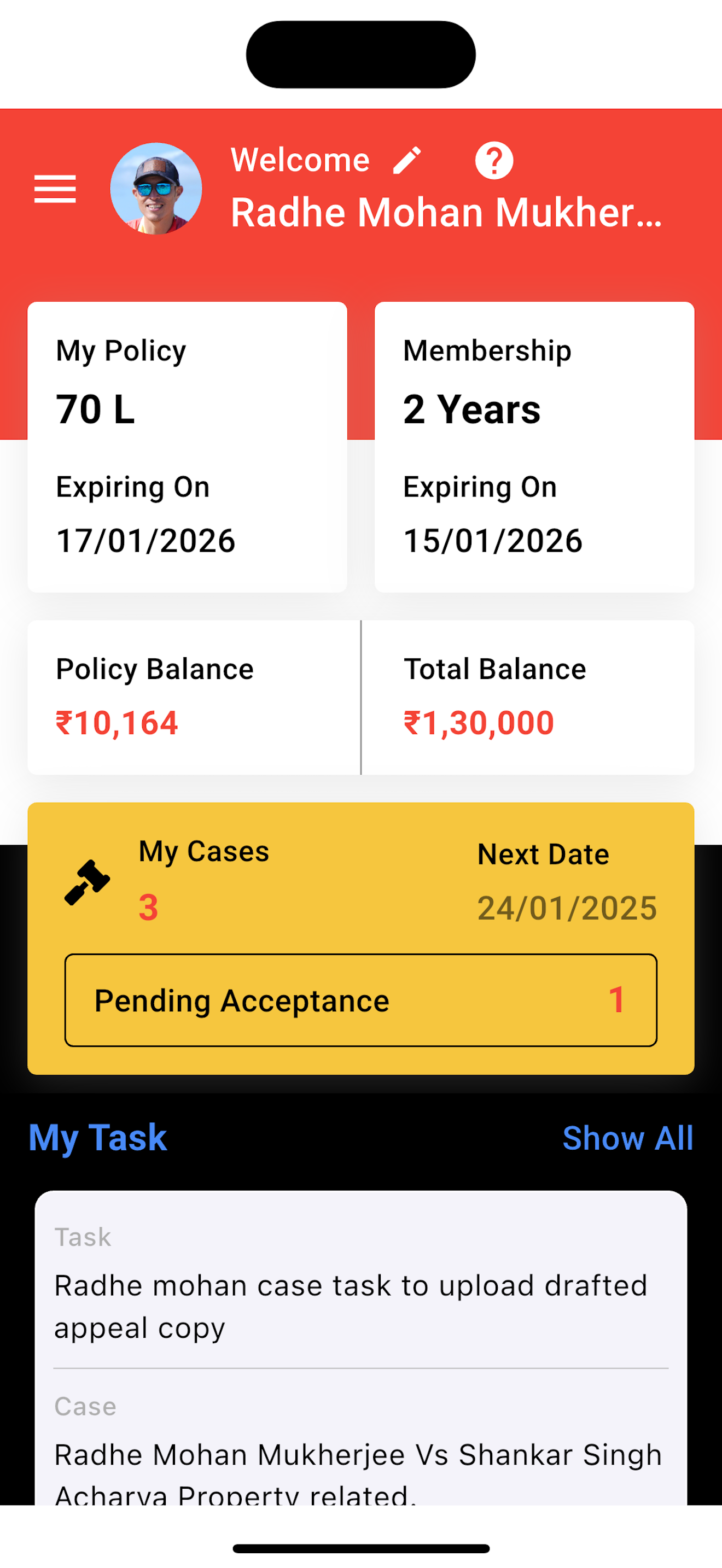View the Policy Balance details
The image size is (722, 1568).
pyautogui.click(x=194, y=697)
